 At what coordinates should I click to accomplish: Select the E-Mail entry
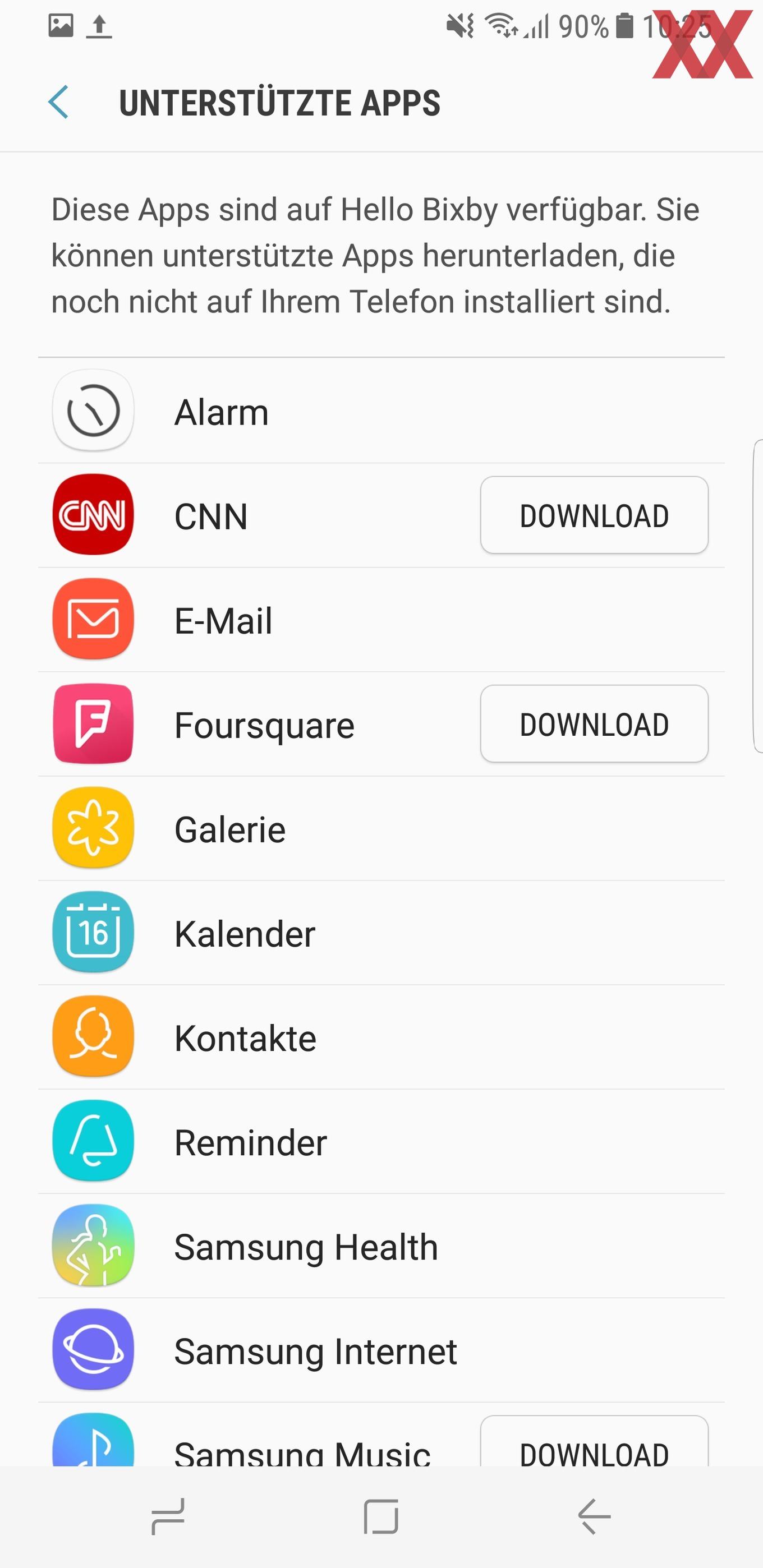tap(381, 620)
